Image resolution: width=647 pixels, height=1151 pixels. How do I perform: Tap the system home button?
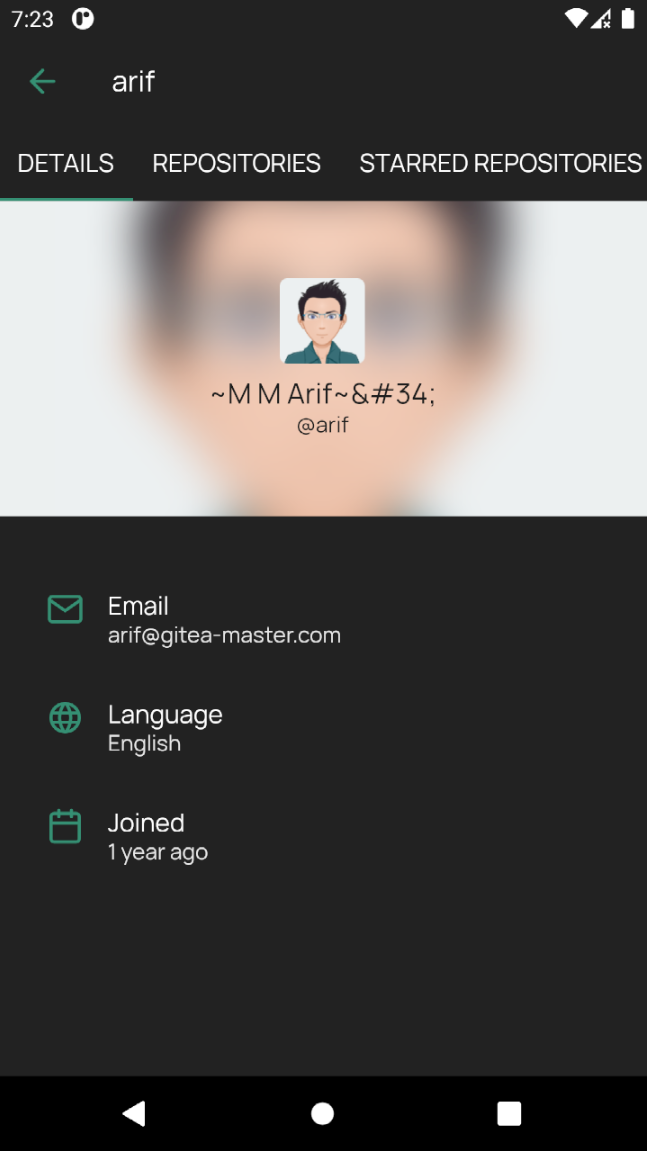click(322, 1114)
